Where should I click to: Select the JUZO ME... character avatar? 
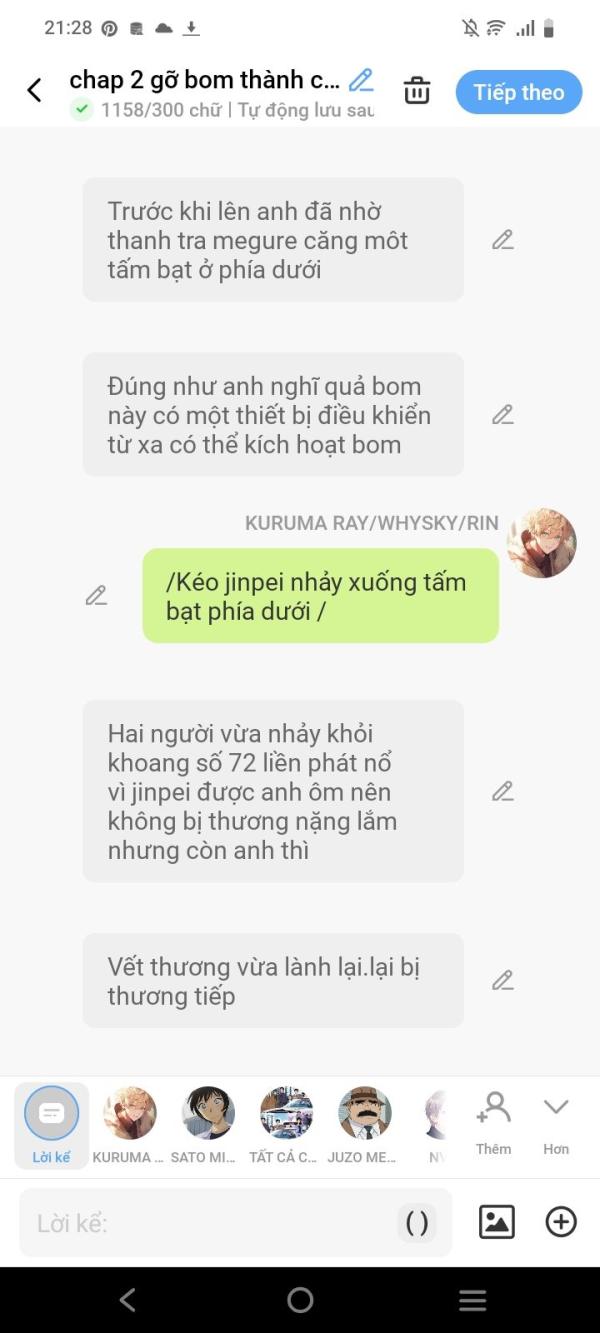click(364, 1126)
